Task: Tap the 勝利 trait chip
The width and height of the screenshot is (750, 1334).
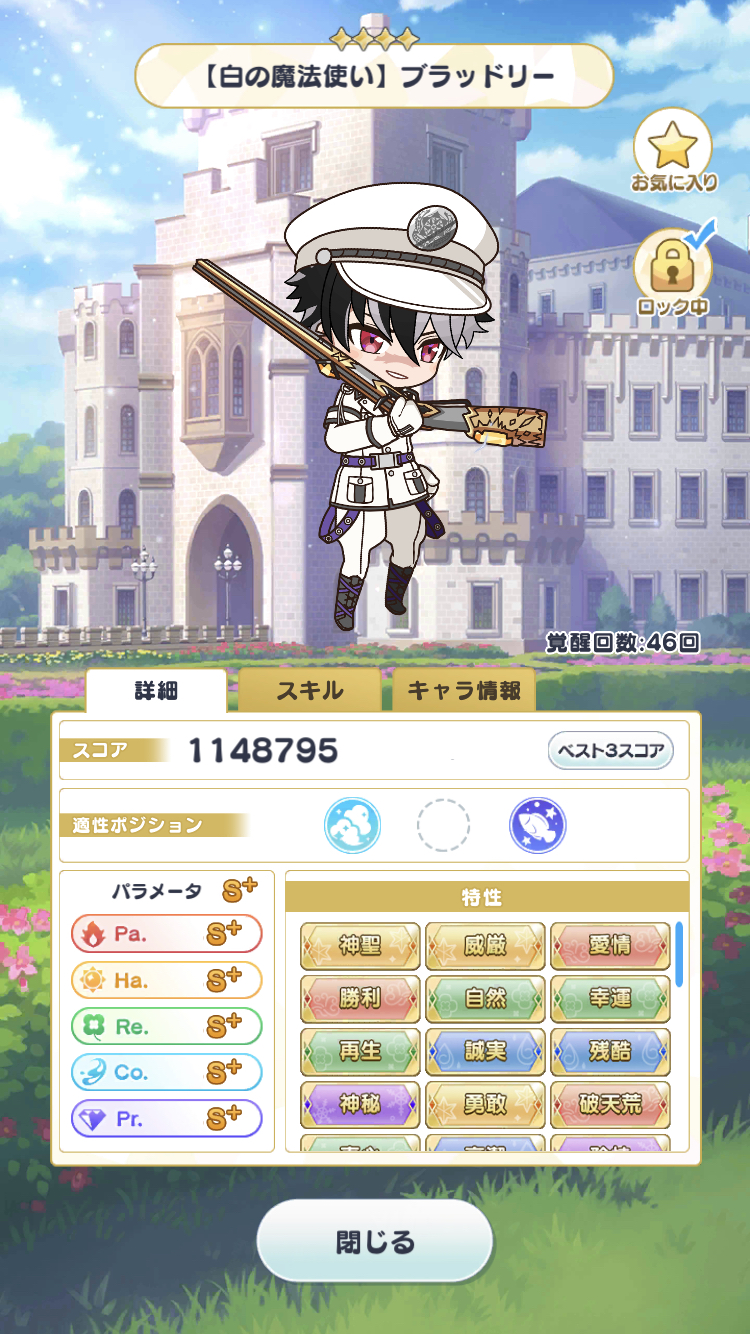Action: [360, 999]
